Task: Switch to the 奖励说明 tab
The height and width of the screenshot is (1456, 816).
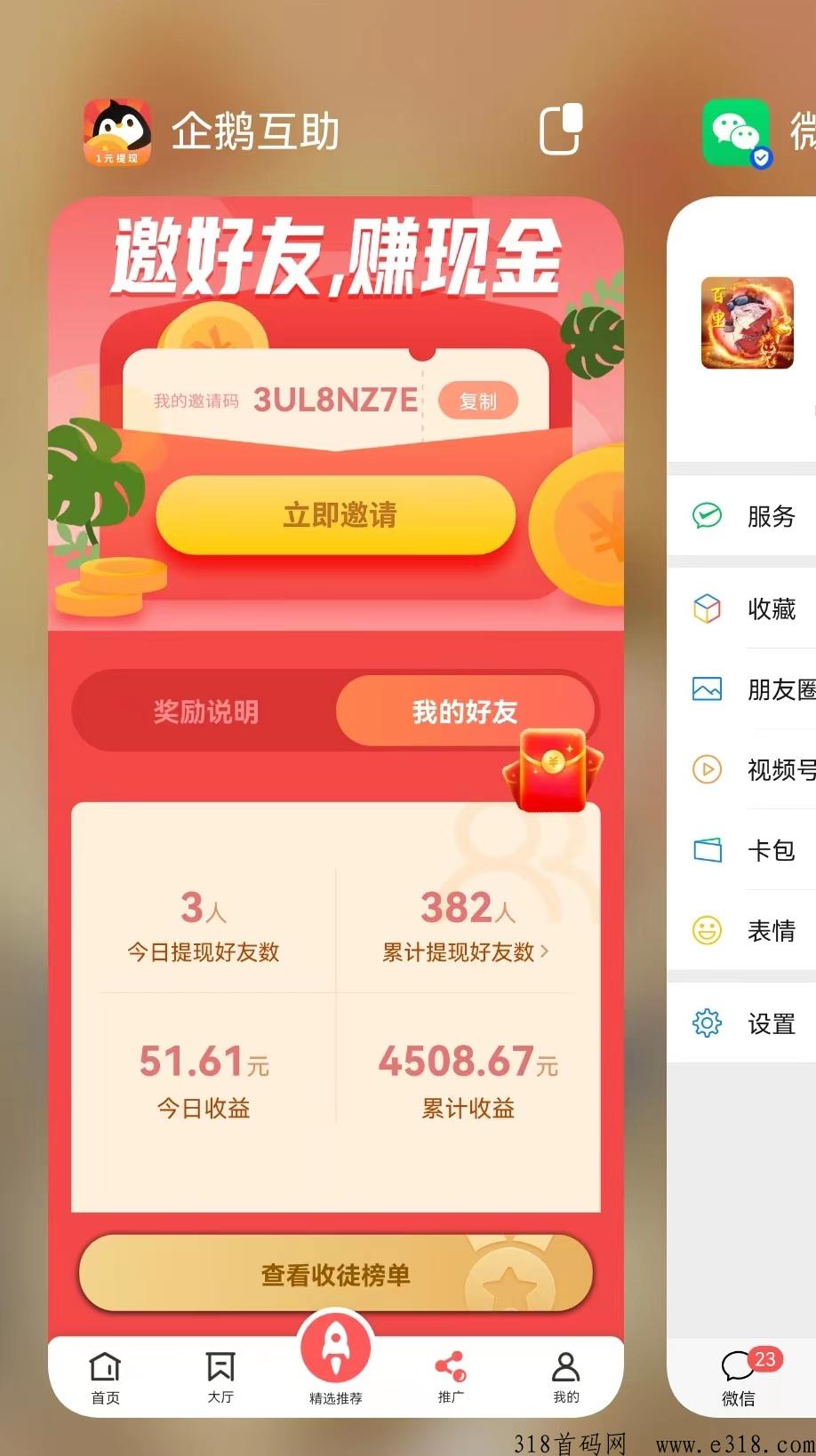Action: coord(205,712)
